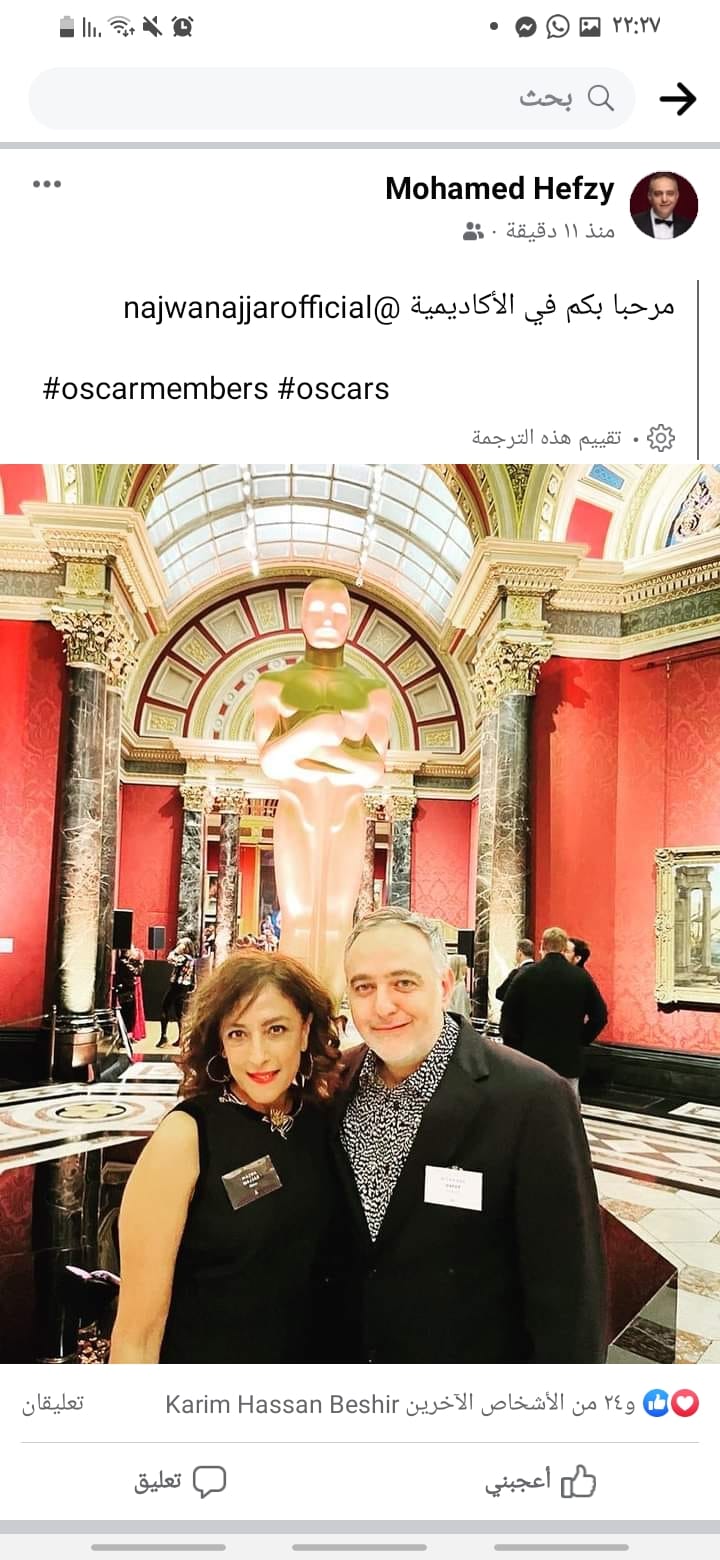Viewport: 720px width, 1560px height.
Task: Like the post with أعجبني button
Action: pyautogui.click(x=540, y=1482)
